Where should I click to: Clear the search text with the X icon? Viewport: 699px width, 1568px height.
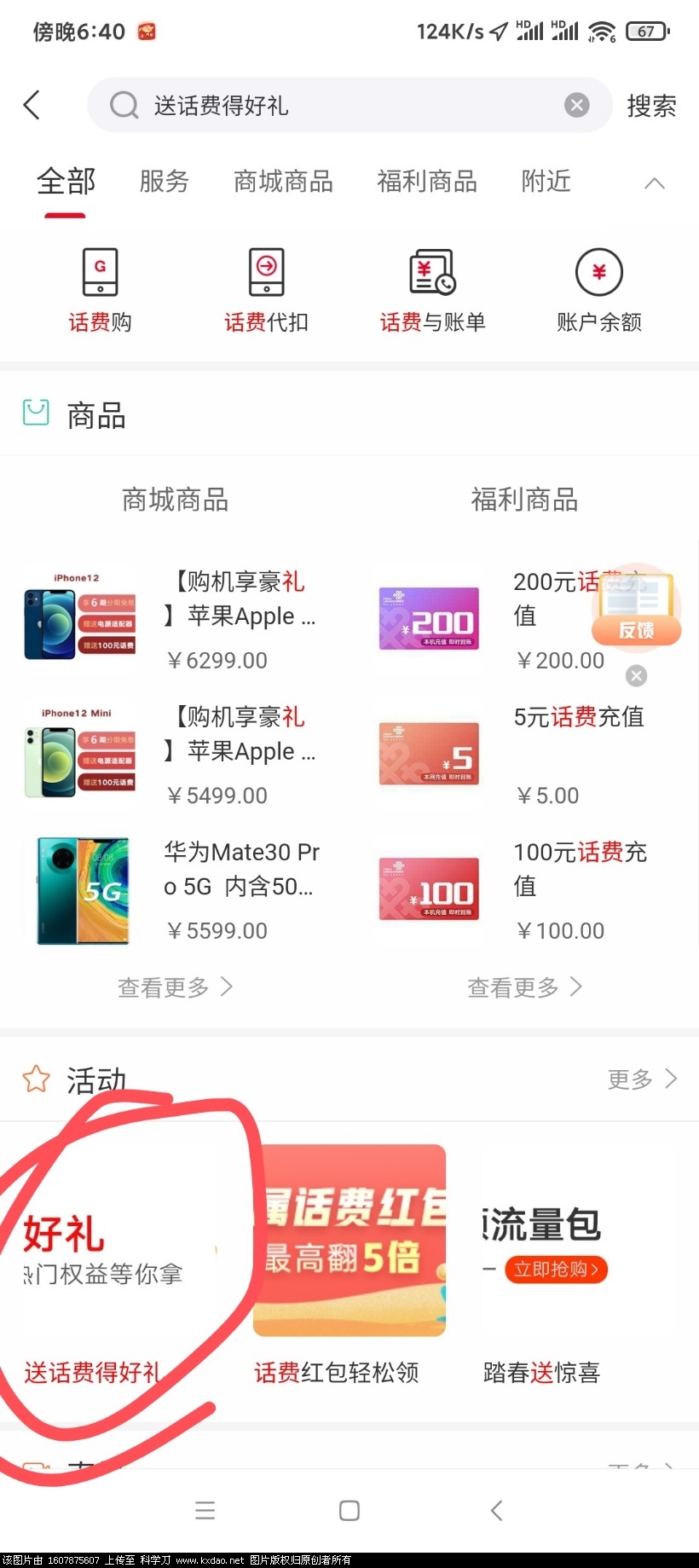click(x=577, y=105)
